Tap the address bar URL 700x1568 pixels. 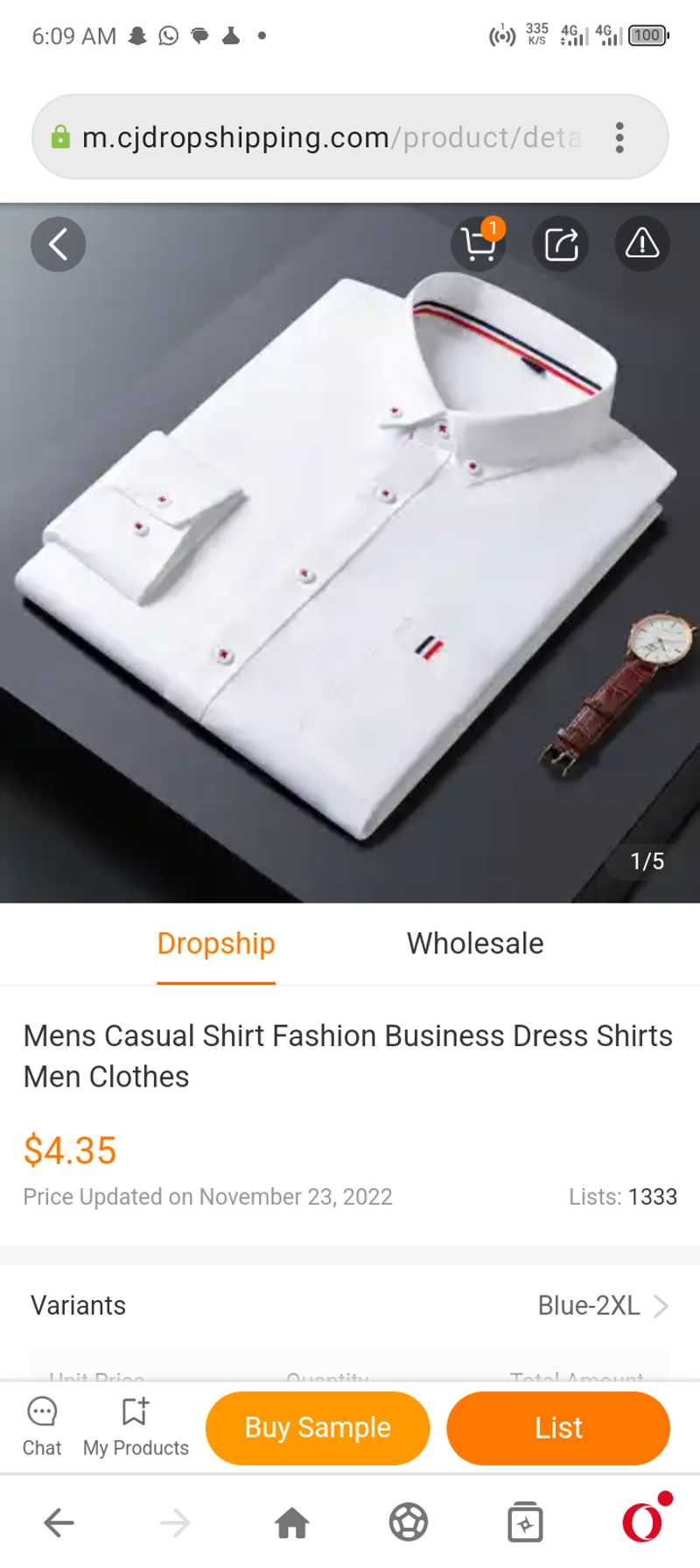[332, 137]
